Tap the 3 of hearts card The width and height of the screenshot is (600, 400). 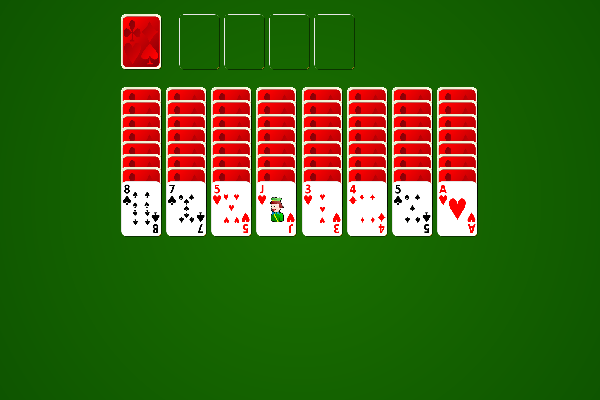click(x=322, y=208)
